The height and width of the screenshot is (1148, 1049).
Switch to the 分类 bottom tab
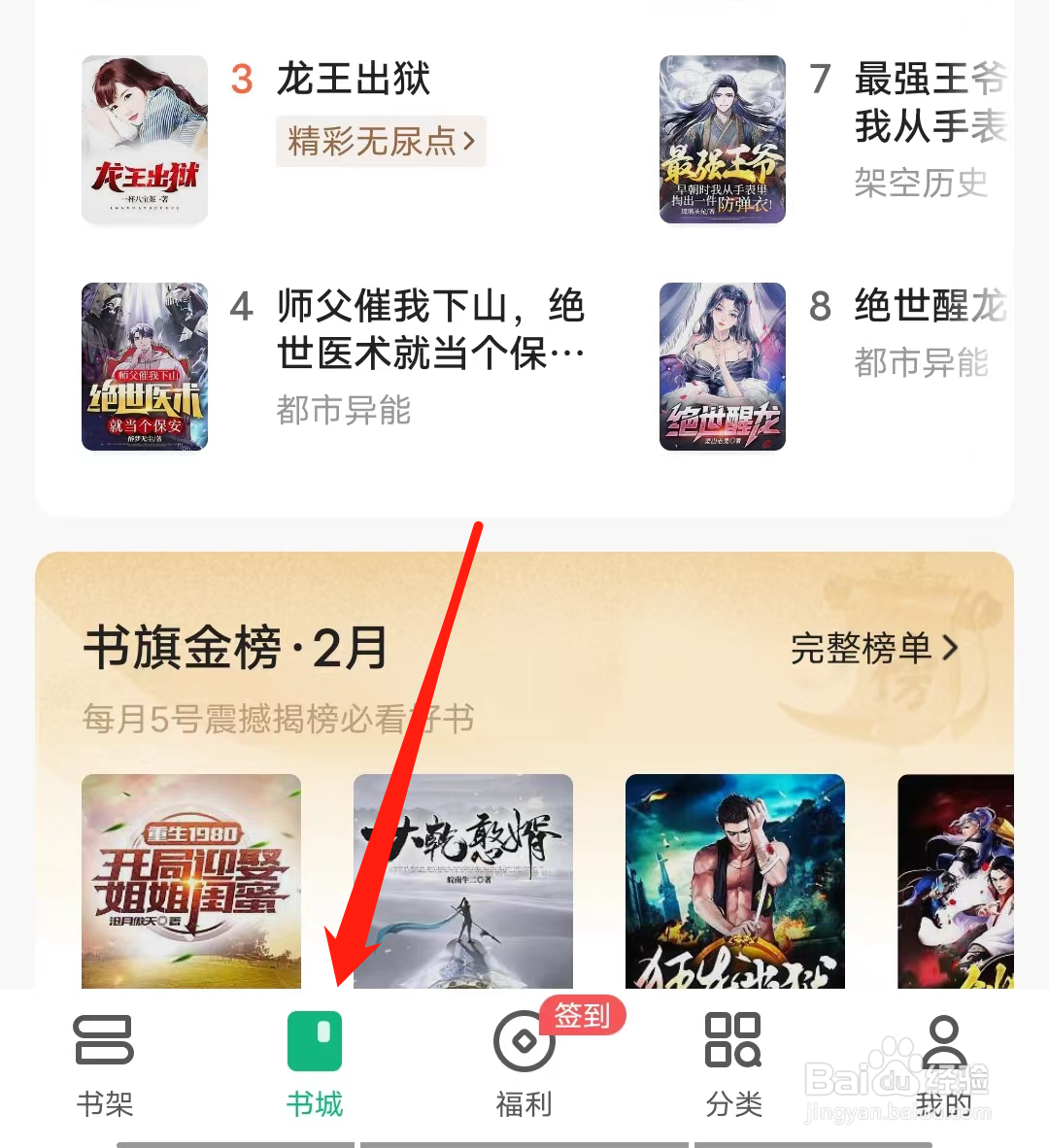(x=734, y=1065)
